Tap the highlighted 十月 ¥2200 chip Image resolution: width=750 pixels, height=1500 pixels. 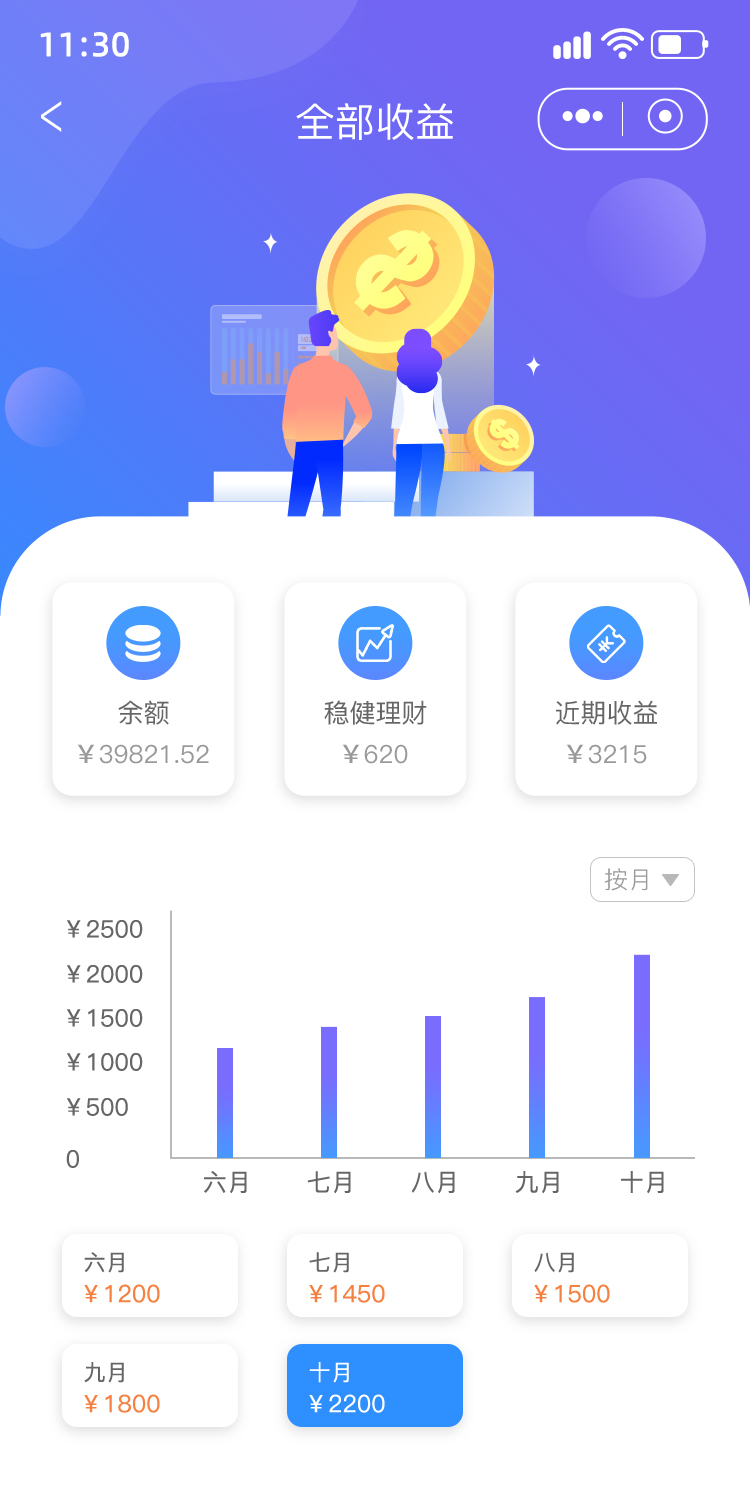(375, 1386)
